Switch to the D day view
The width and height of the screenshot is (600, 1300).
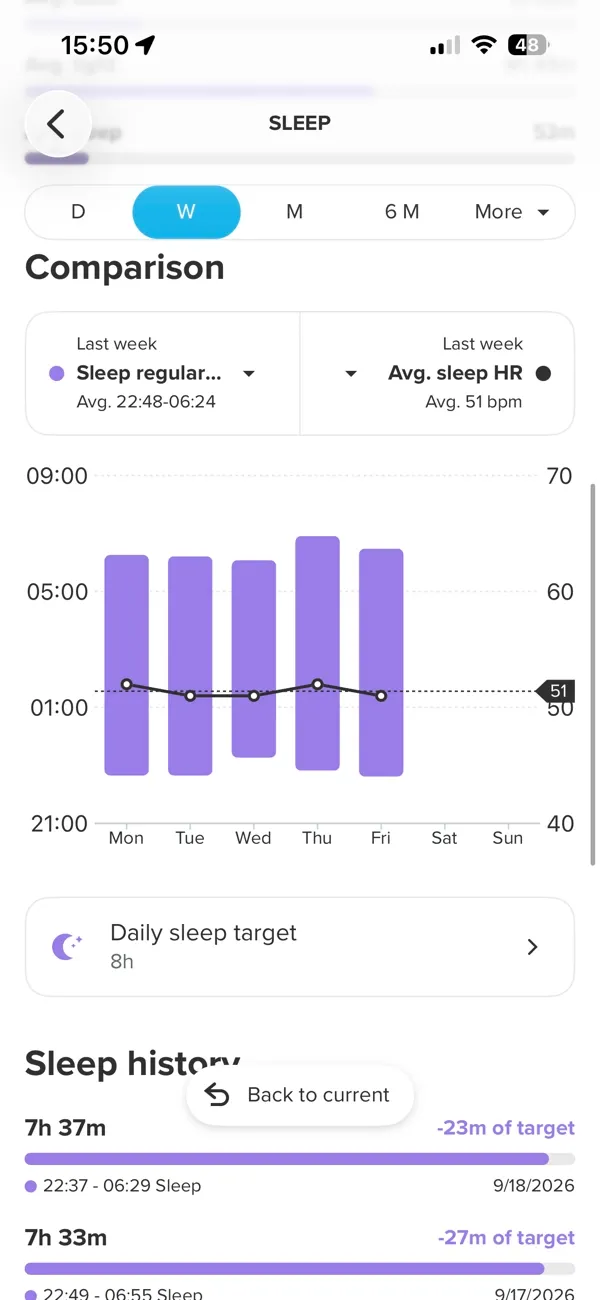78,212
